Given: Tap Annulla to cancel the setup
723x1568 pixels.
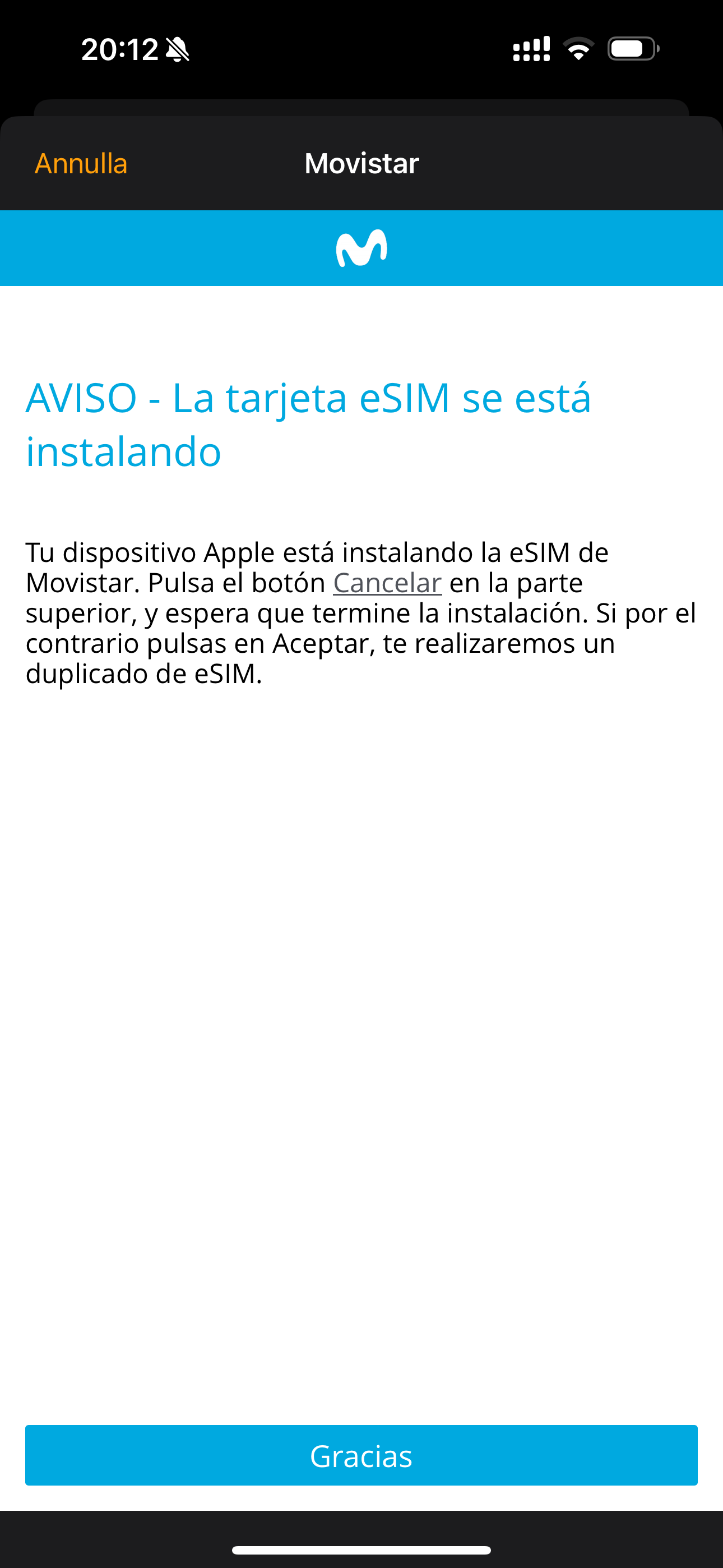Looking at the screenshot, I should coord(81,163).
